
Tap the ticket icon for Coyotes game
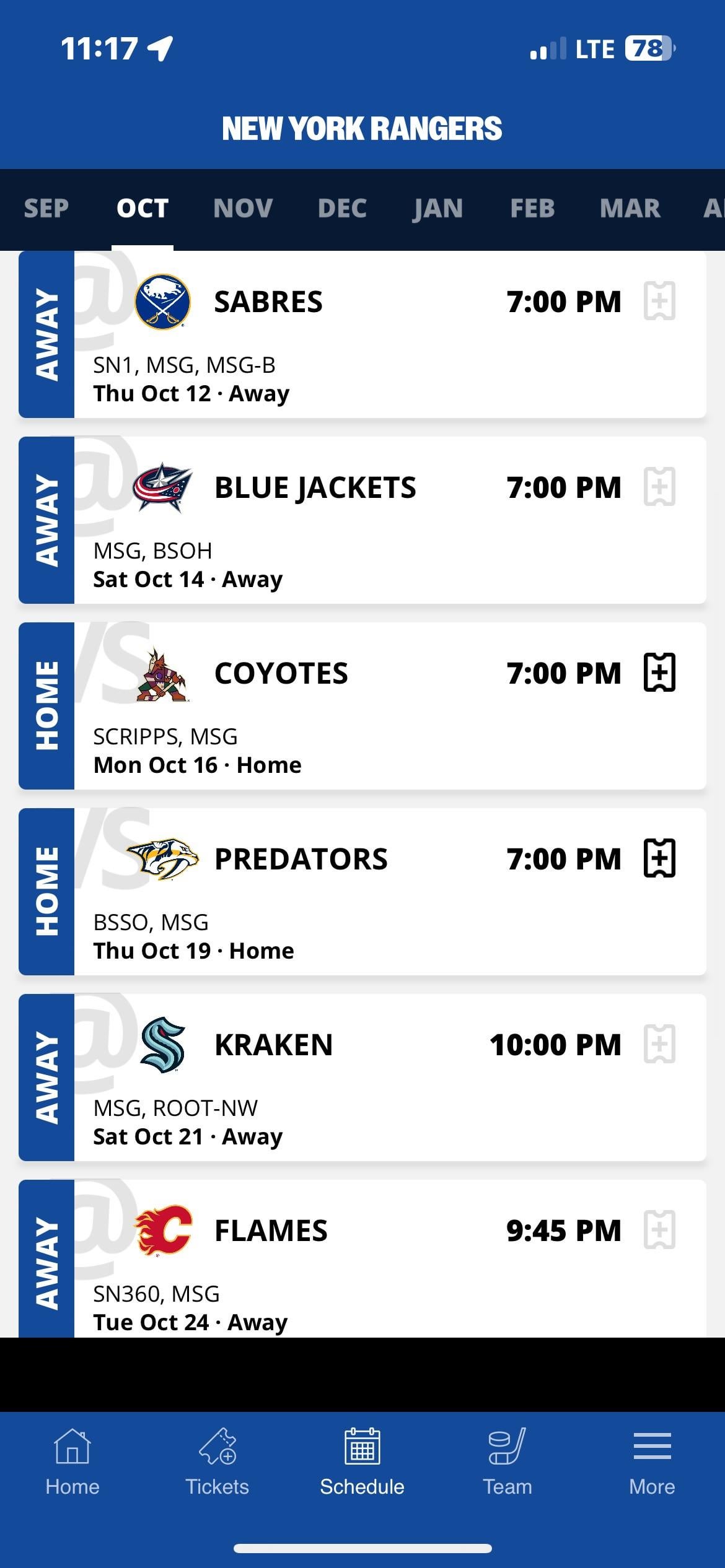coord(659,673)
